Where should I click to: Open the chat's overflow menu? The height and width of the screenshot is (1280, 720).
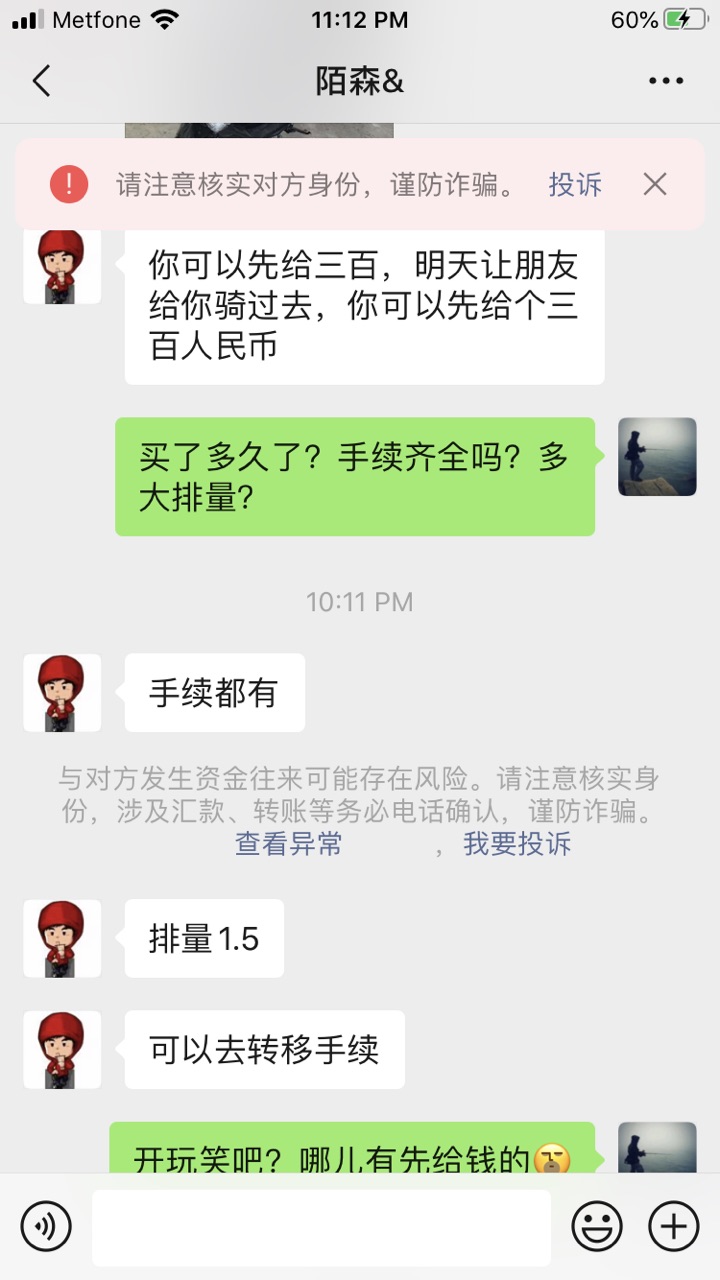666,81
